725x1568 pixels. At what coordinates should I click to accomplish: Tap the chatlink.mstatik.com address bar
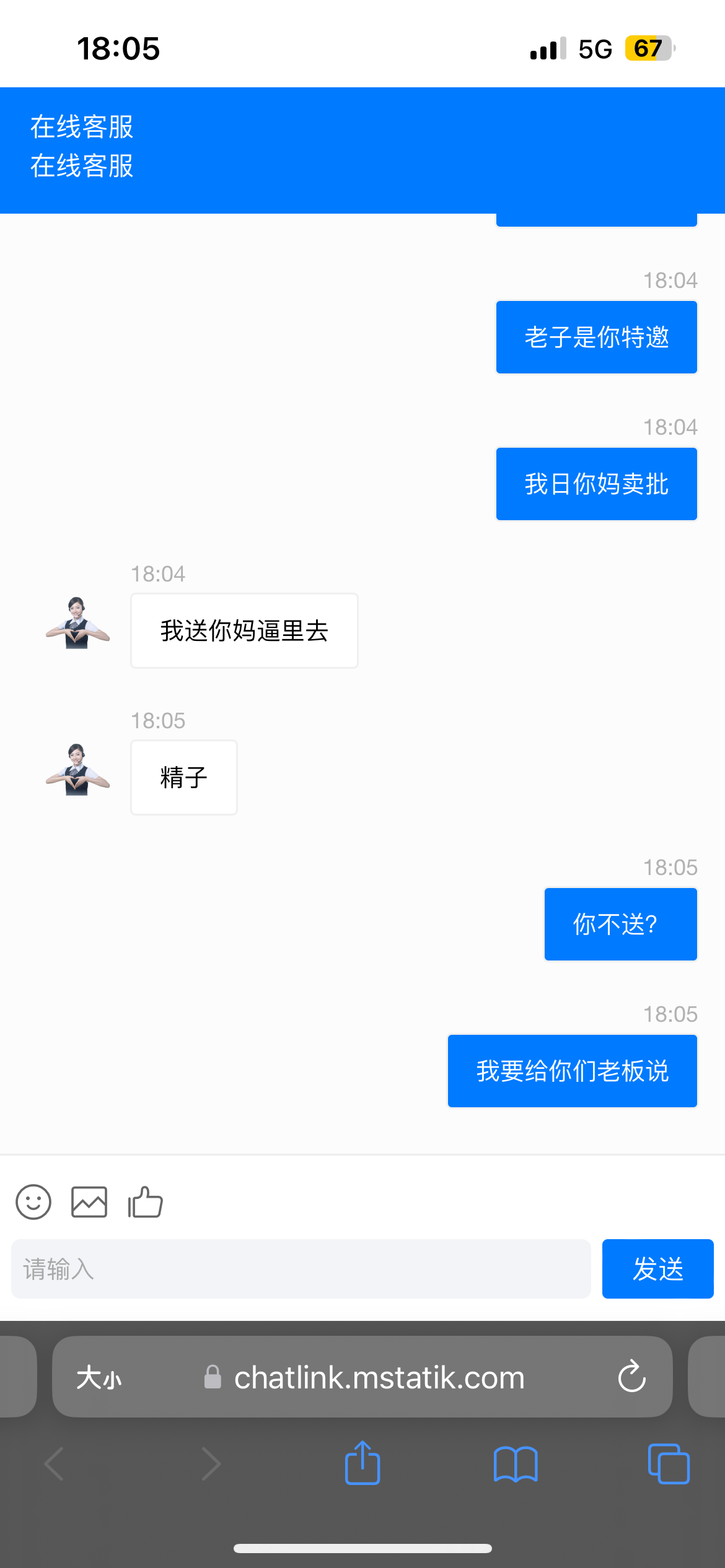(378, 1378)
